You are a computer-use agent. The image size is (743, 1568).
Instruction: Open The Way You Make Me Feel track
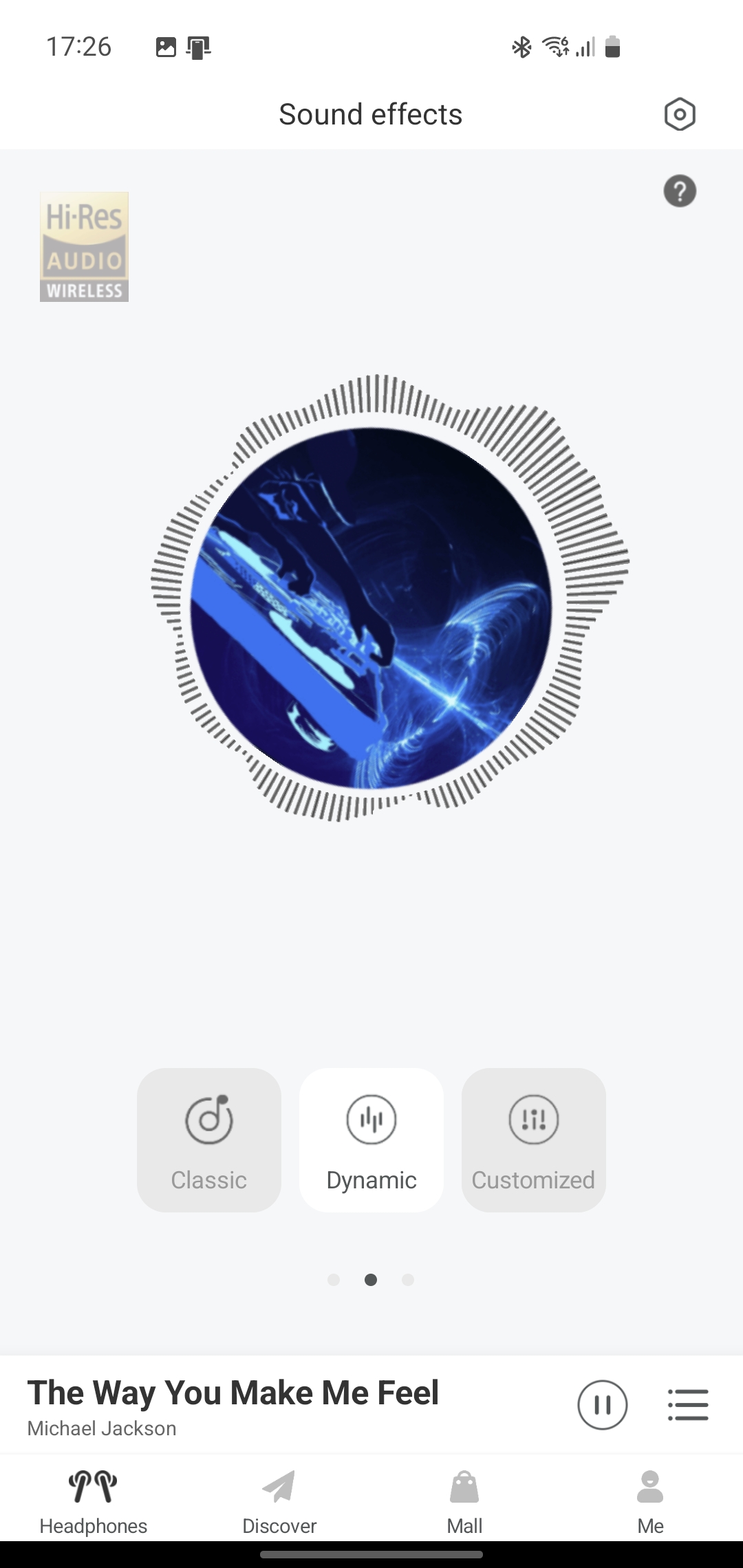pos(233,1393)
